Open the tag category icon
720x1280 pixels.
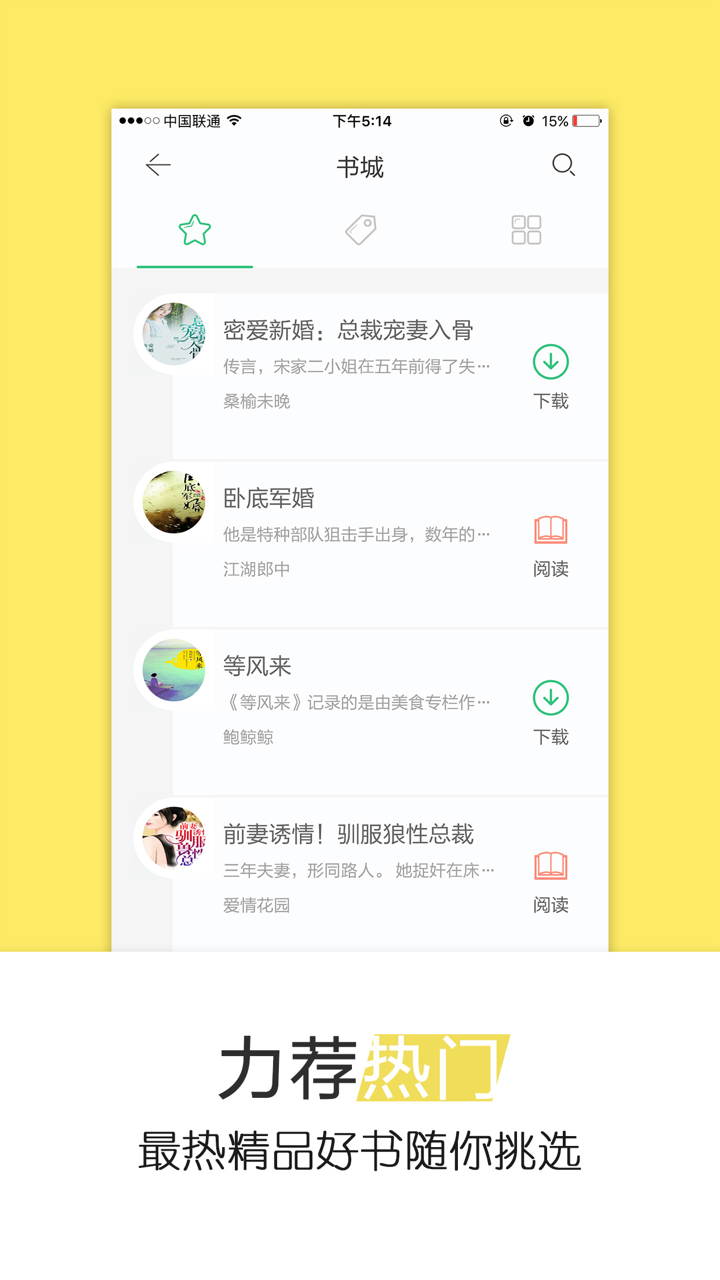360,229
